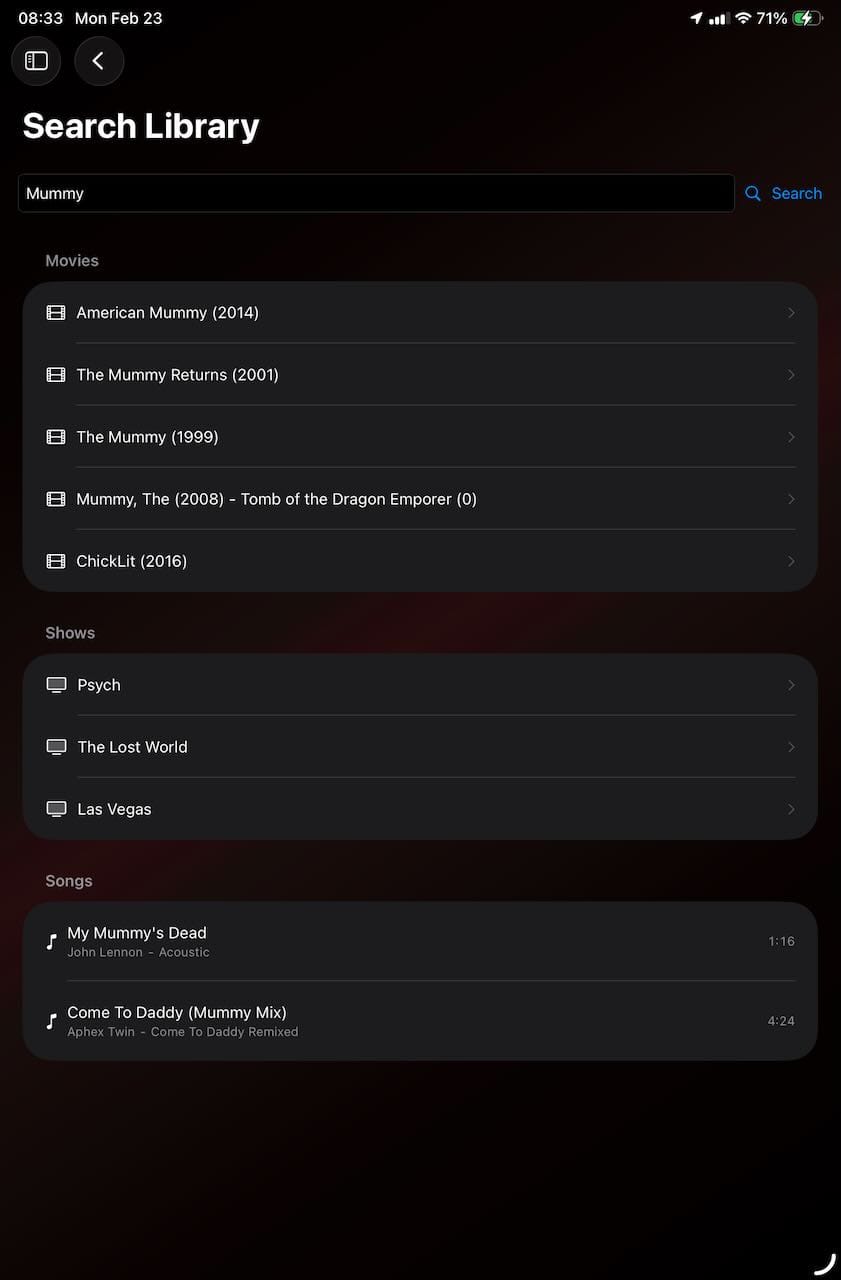Open Tomb of the Dragon Emperor movie
Viewport: 841px width, 1280px height.
[x=420, y=499]
